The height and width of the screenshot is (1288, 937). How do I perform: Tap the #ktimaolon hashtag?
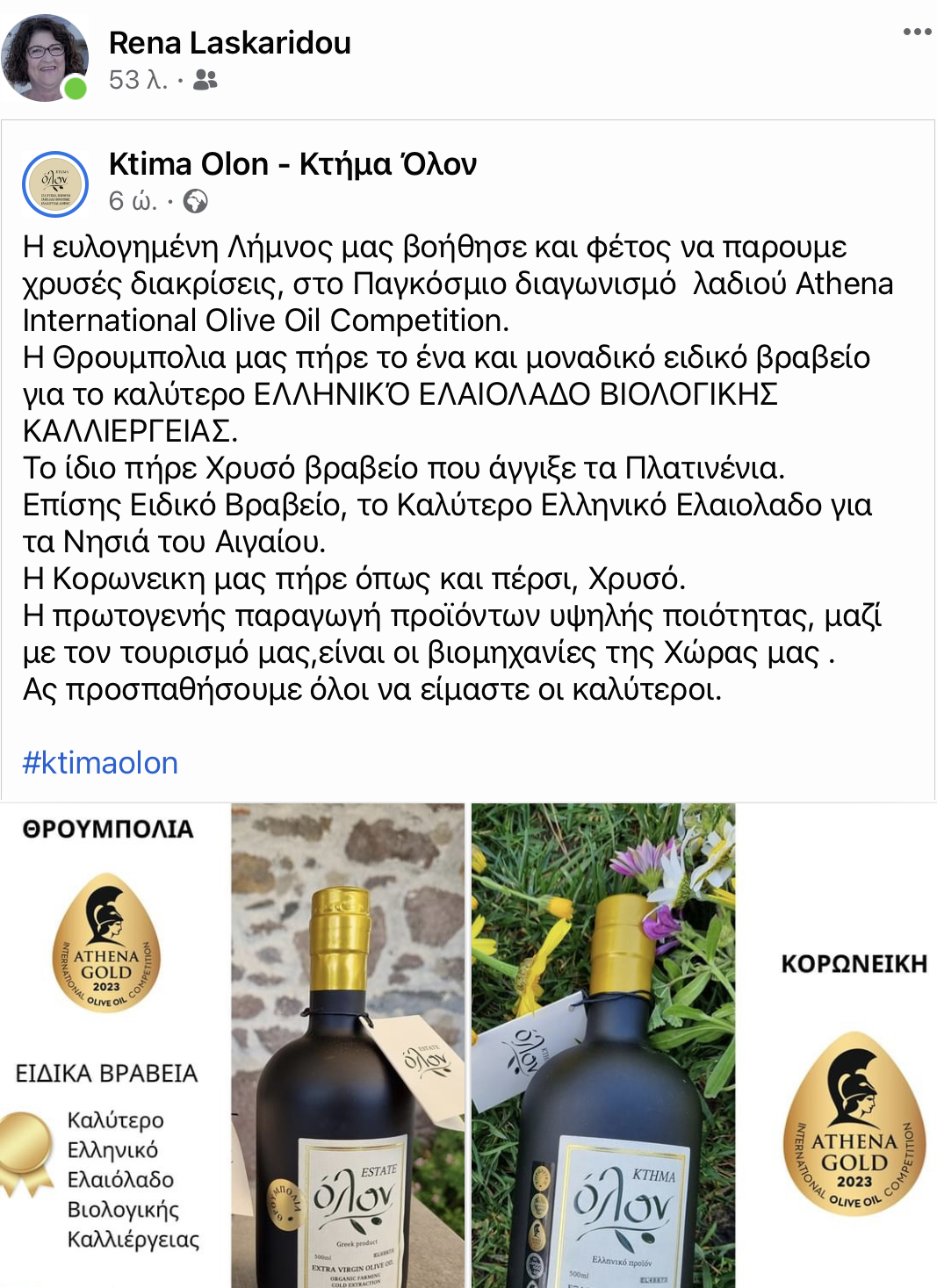[100, 763]
